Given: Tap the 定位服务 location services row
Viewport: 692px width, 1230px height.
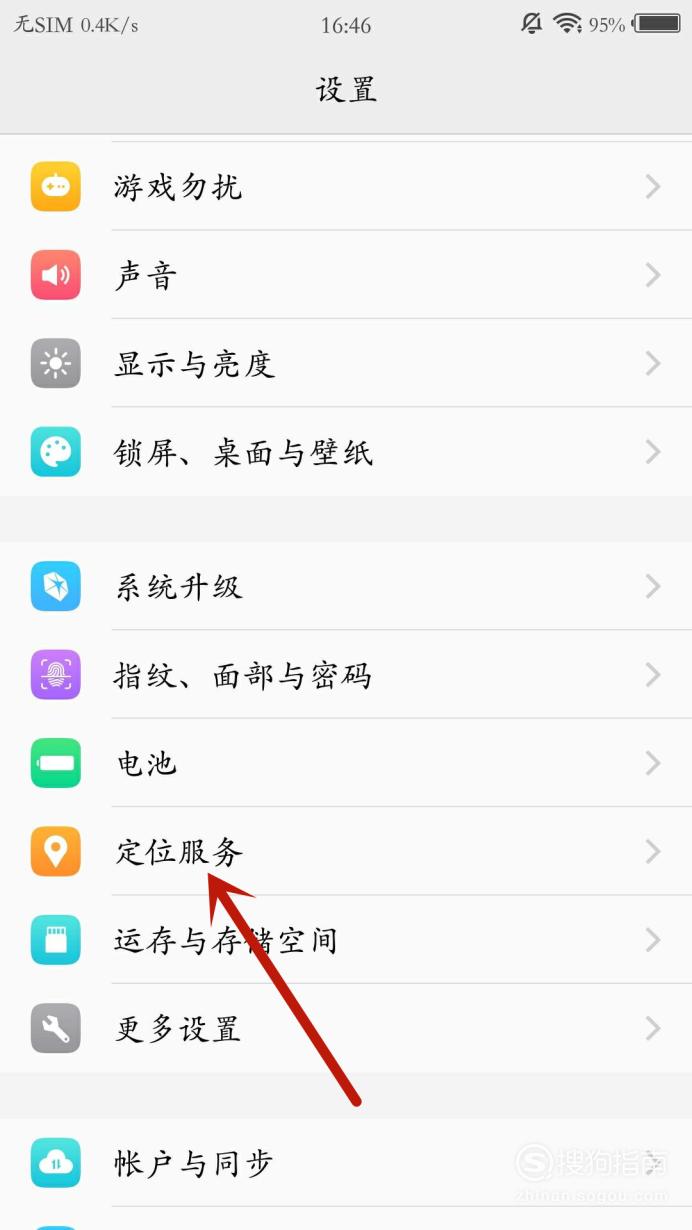Looking at the screenshot, I should pos(346,851).
